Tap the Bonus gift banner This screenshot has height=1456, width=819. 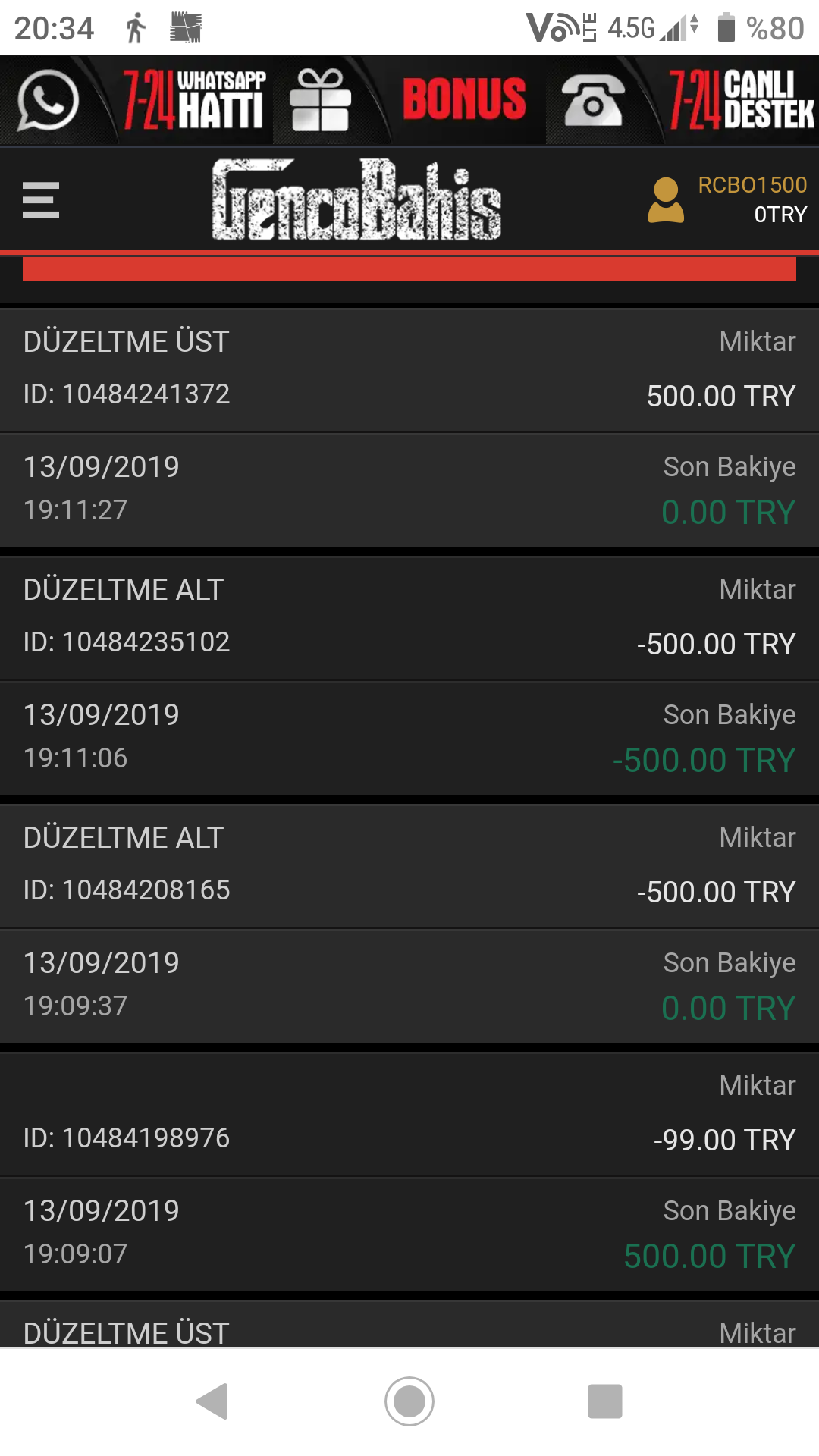click(x=409, y=100)
